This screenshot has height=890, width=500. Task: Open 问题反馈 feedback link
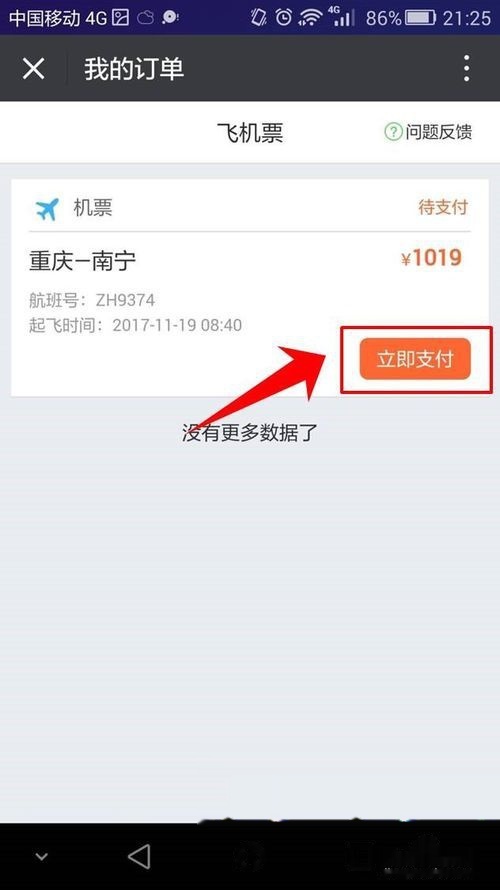pos(428,132)
